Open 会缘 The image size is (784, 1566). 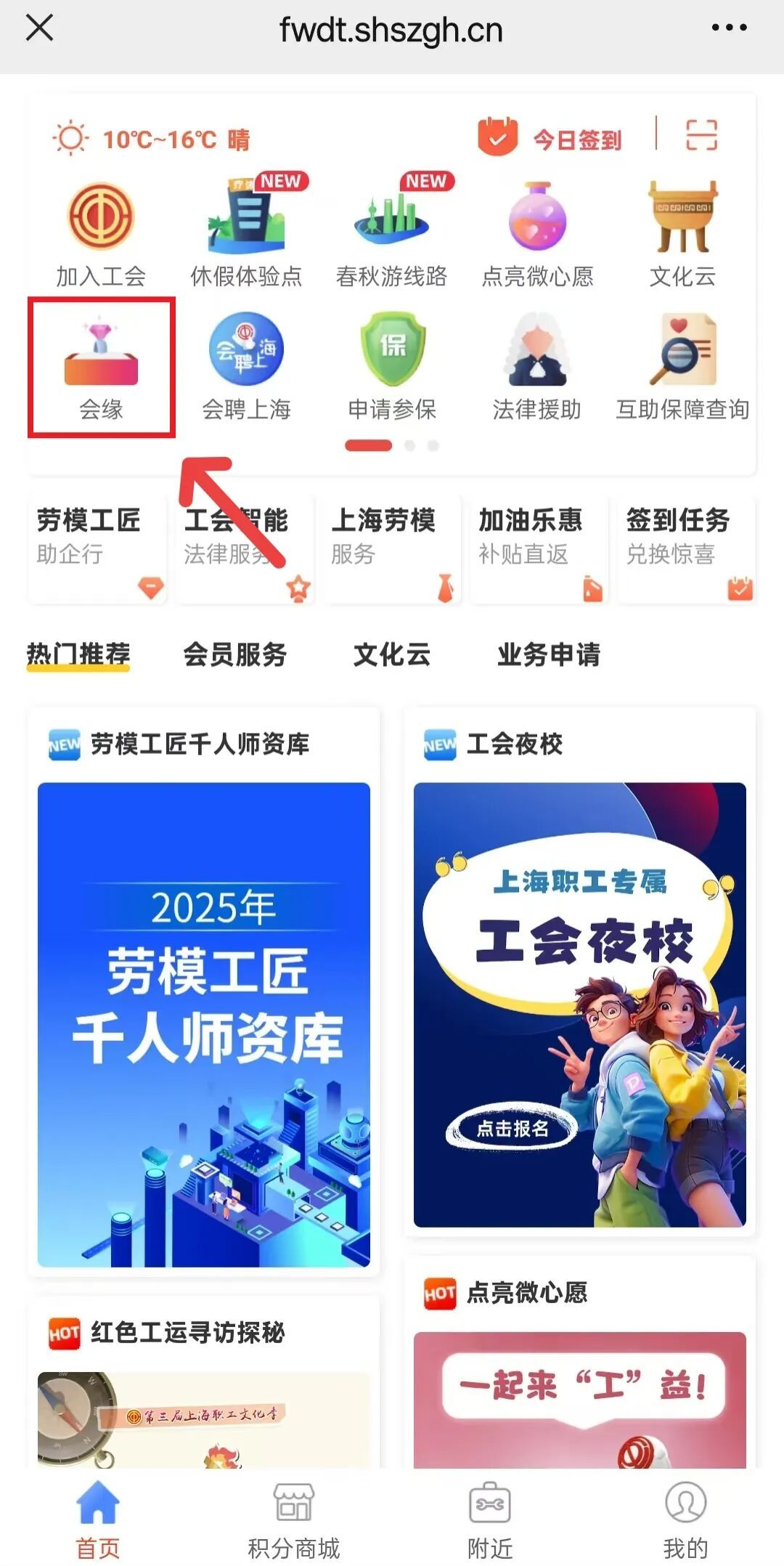tap(101, 368)
